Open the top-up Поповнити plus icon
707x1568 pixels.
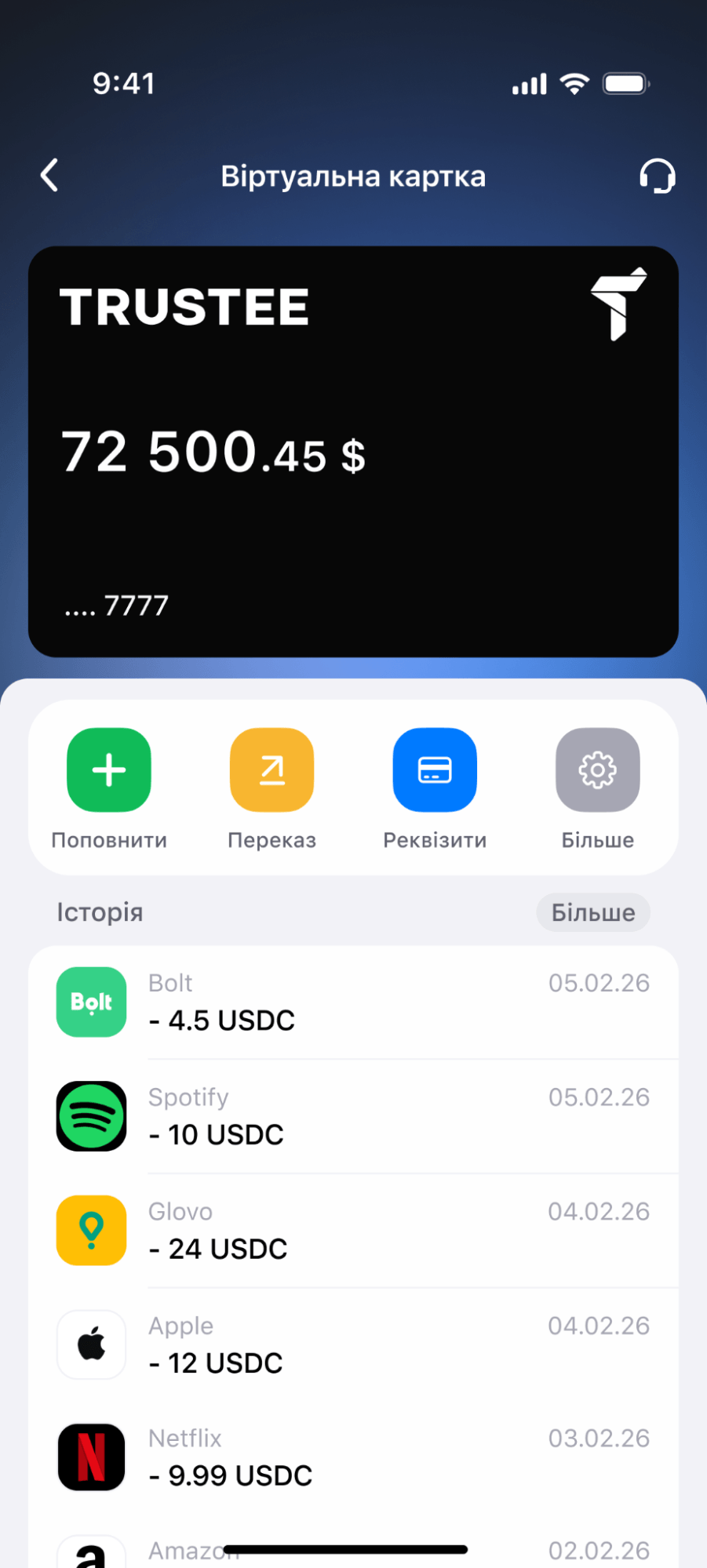point(108,769)
